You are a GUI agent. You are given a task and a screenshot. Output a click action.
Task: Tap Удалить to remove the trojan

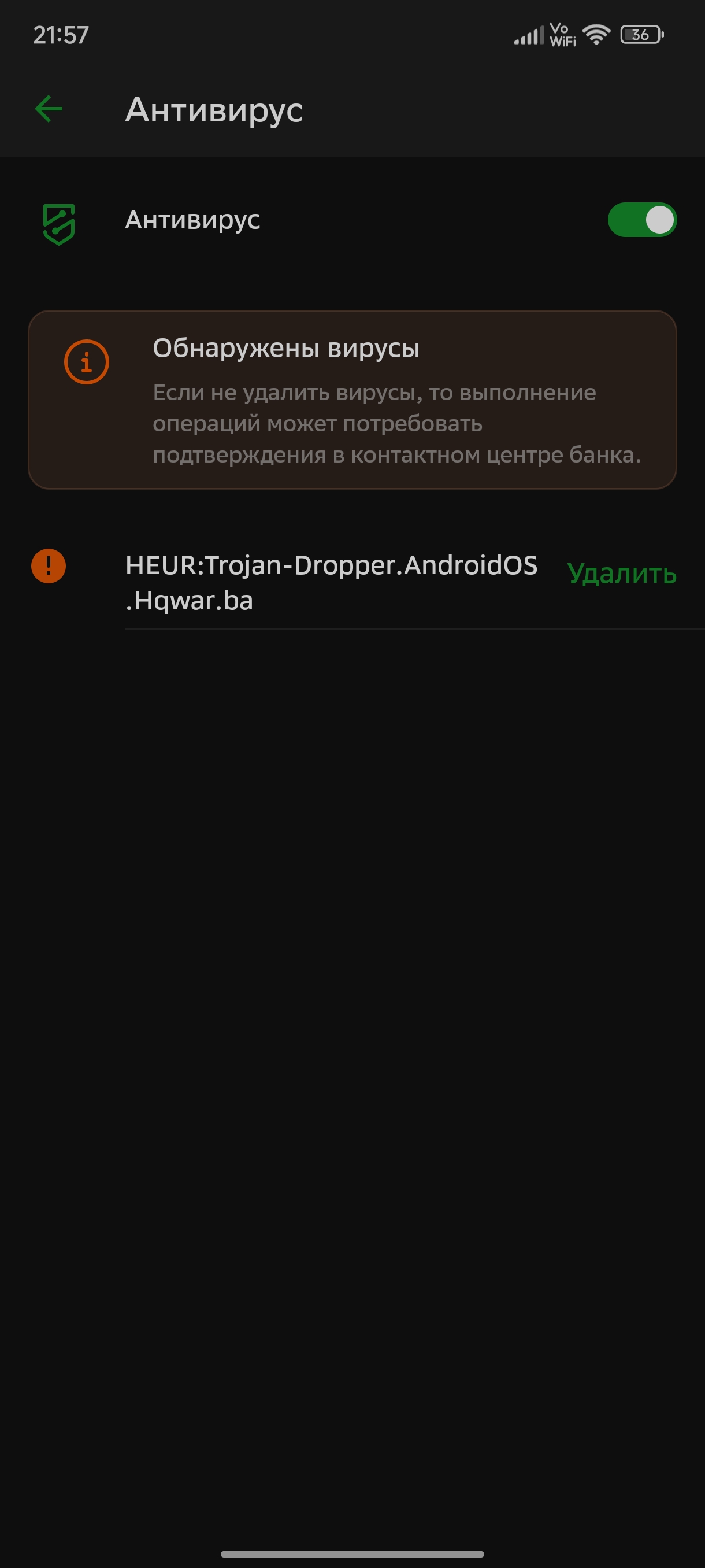click(622, 574)
